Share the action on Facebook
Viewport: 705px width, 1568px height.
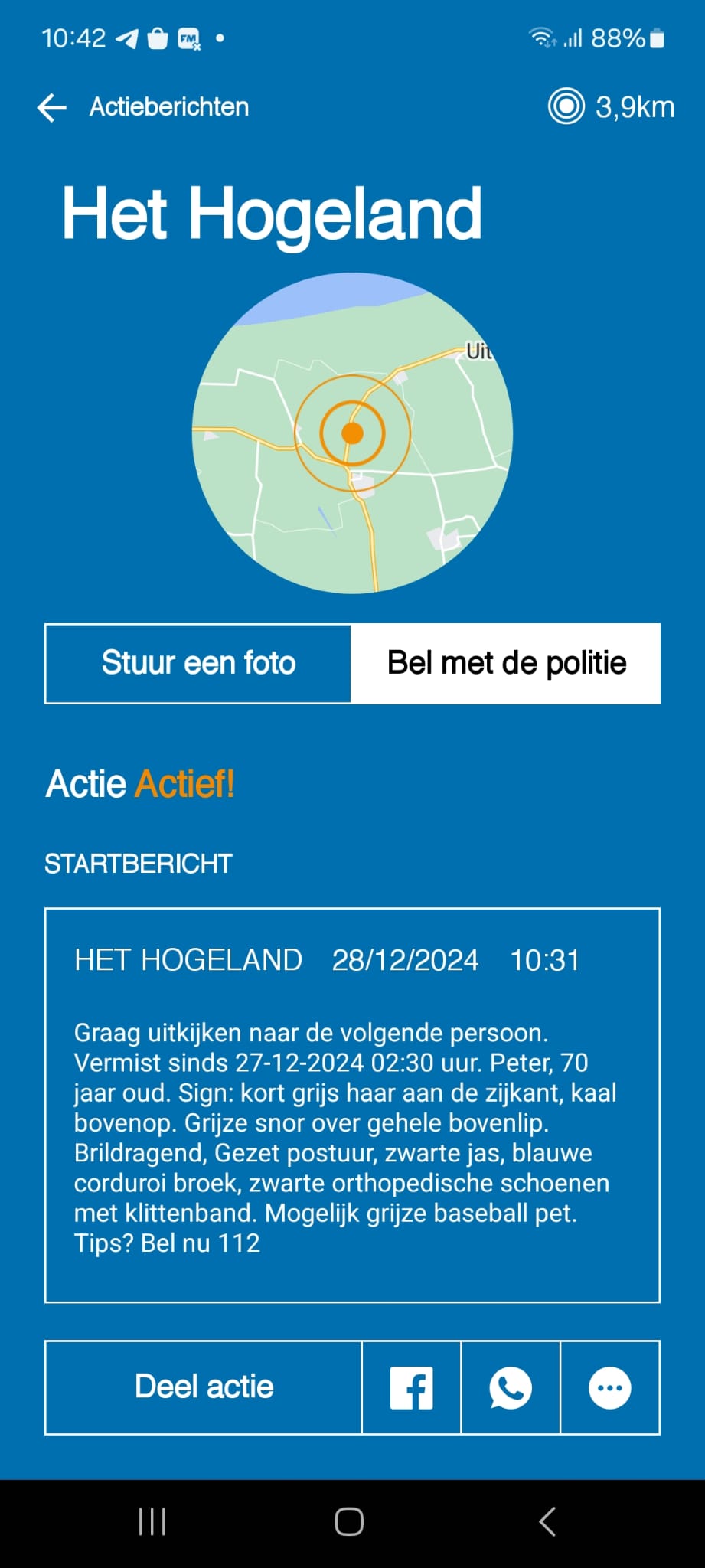(411, 1387)
